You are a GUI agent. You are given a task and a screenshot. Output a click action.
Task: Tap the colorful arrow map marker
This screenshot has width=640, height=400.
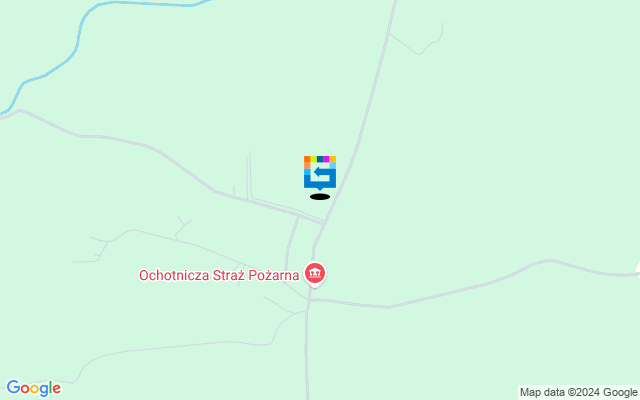coord(320,172)
